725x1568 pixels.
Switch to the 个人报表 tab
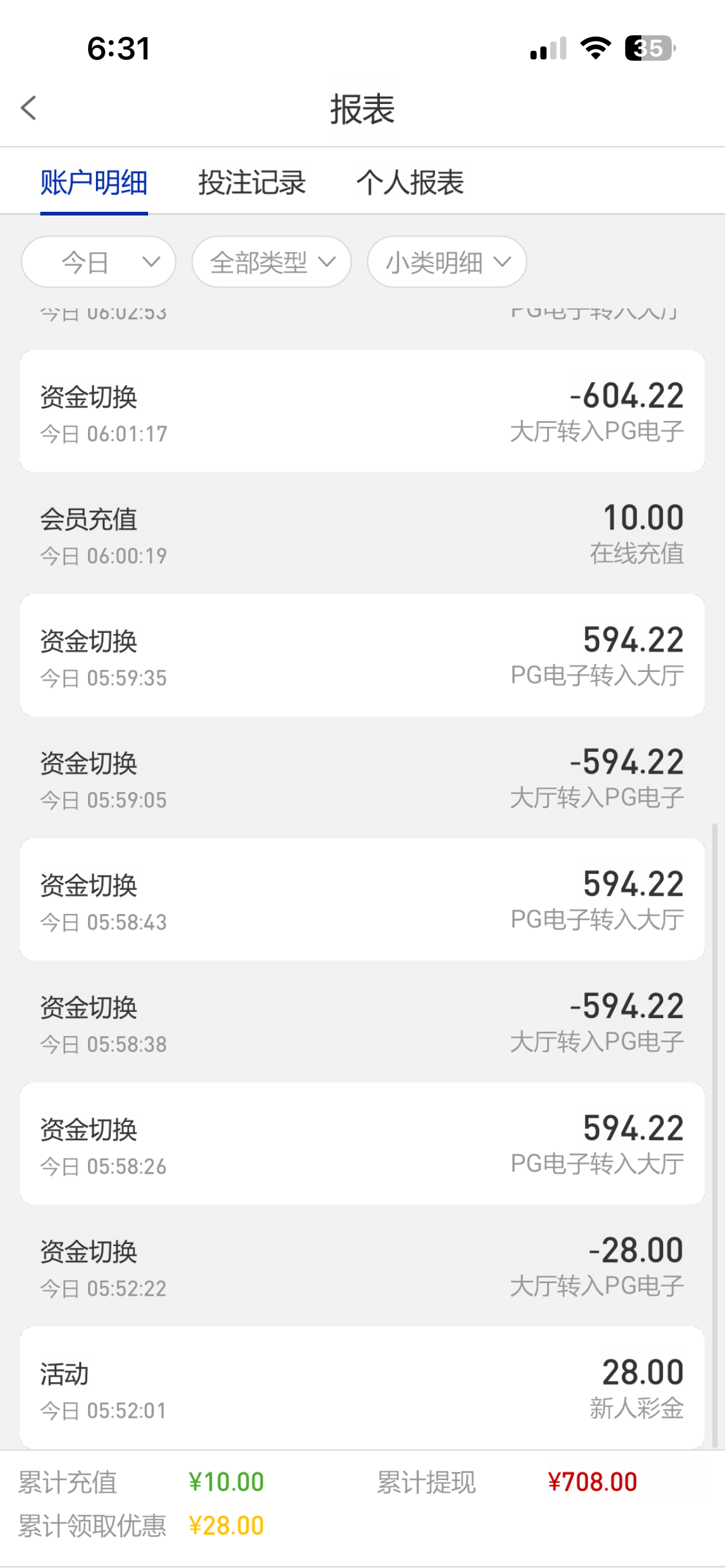click(x=410, y=183)
